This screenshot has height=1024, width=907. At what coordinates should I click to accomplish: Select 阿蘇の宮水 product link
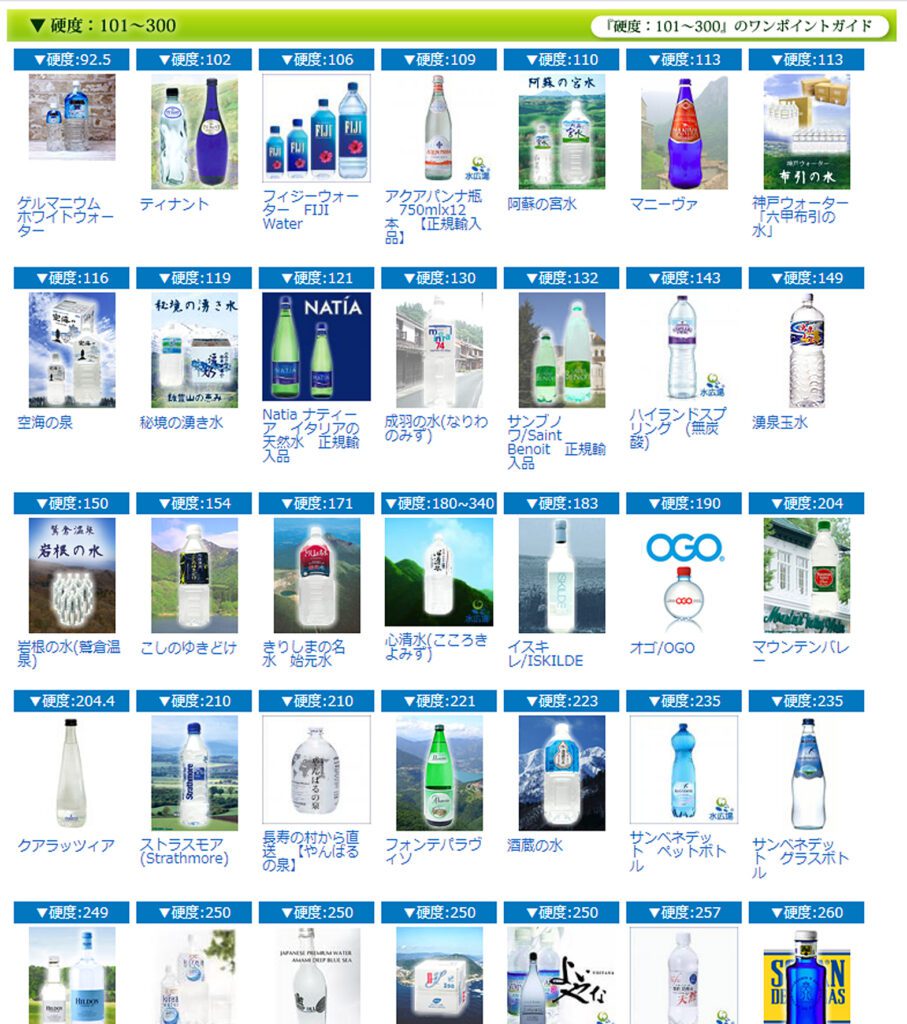(541, 204)
